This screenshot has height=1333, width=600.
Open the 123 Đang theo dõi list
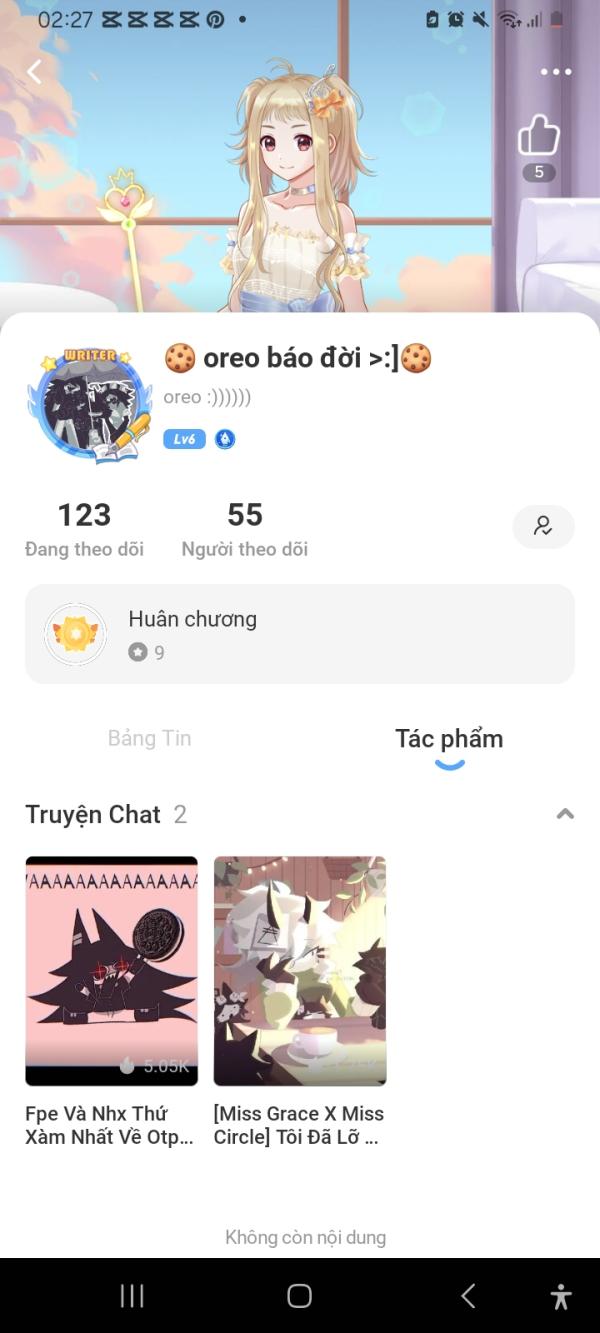[84, 529]
